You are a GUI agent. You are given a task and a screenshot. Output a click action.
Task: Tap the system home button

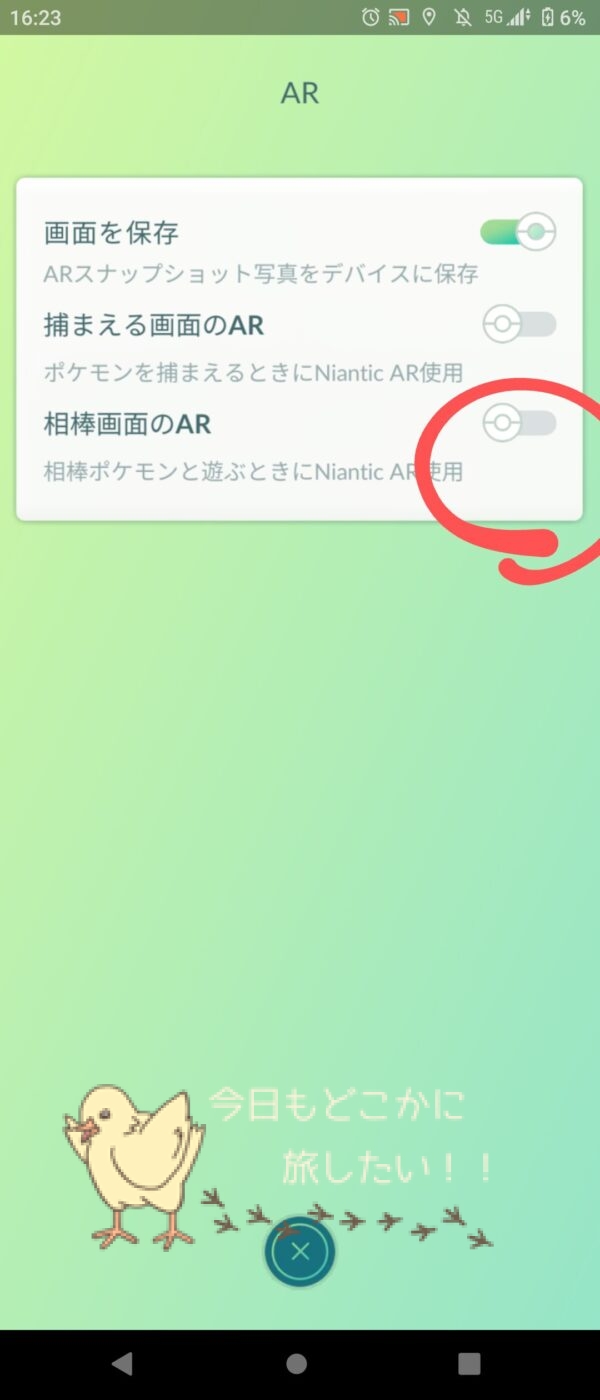297,1363
